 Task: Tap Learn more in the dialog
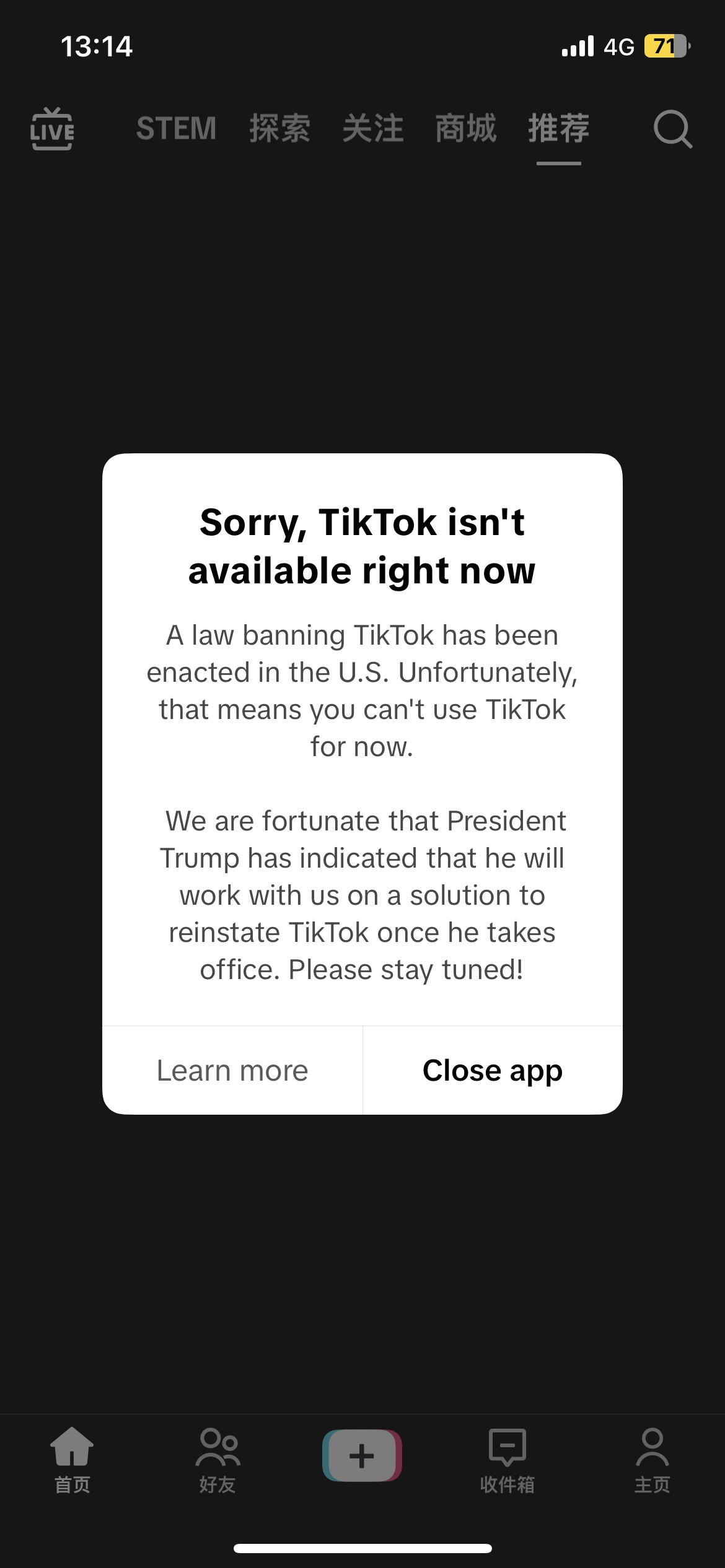232,1071
